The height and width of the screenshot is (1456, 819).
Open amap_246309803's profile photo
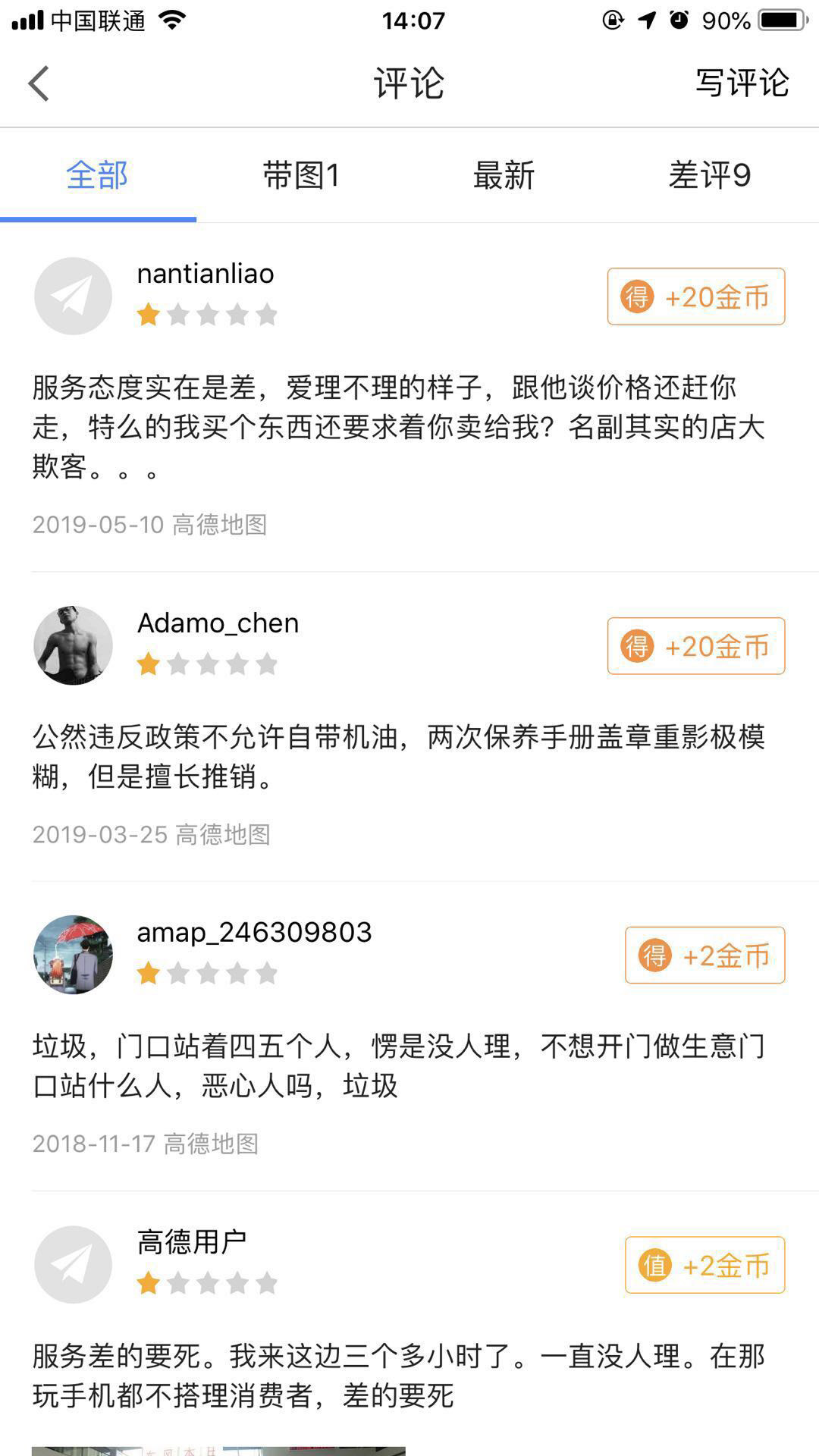click(x=73, y=955)
